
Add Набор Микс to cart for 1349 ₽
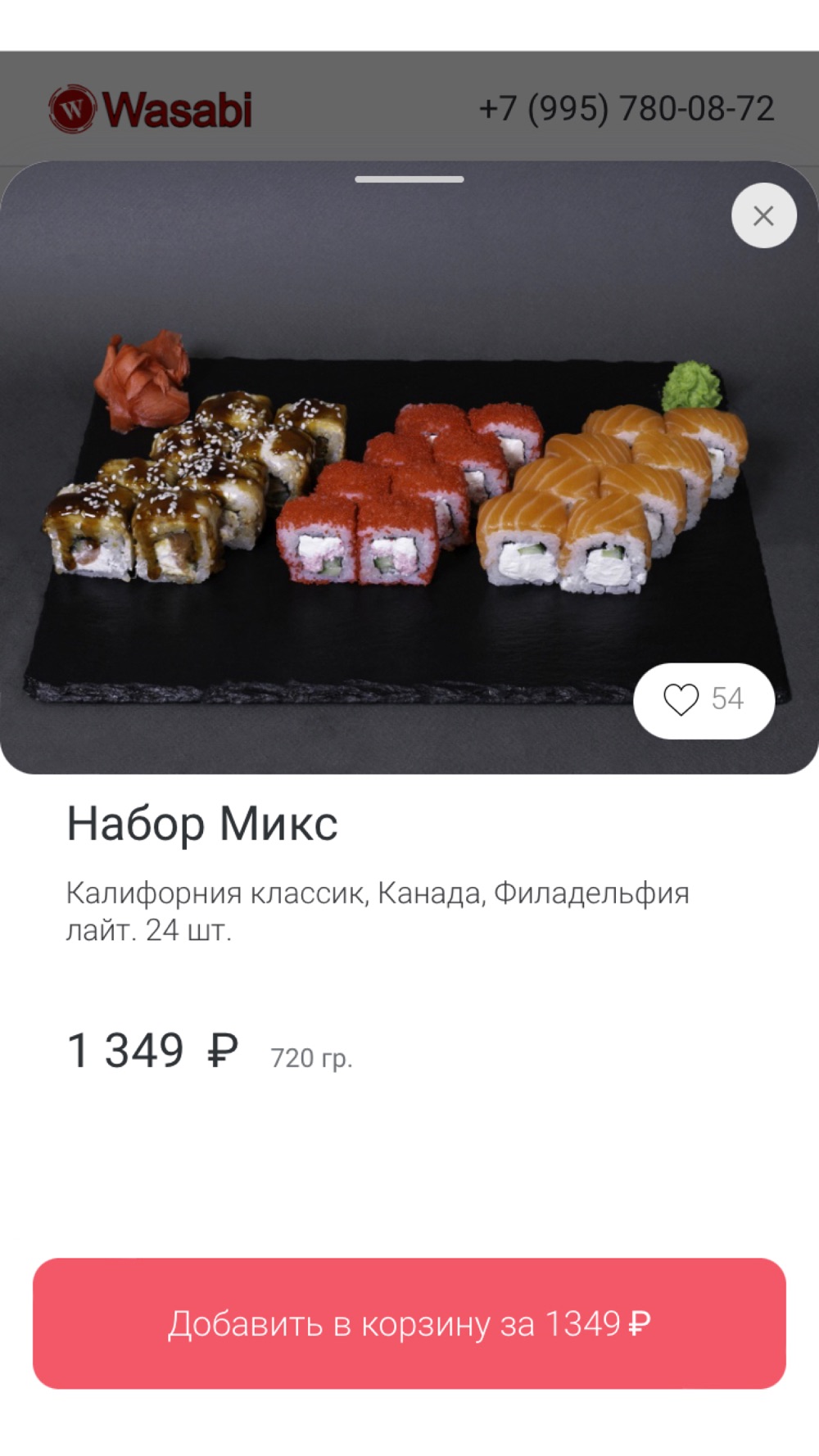point(409,1323)
